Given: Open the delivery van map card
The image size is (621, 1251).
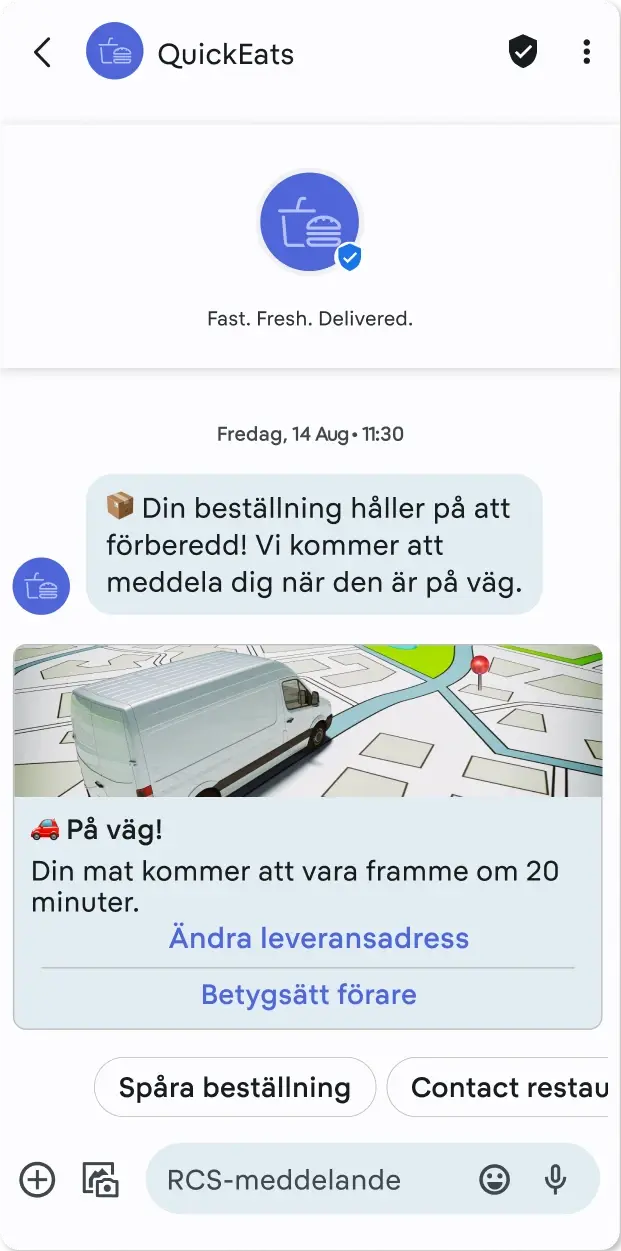Looking at the screenshot, I should 308,721.
